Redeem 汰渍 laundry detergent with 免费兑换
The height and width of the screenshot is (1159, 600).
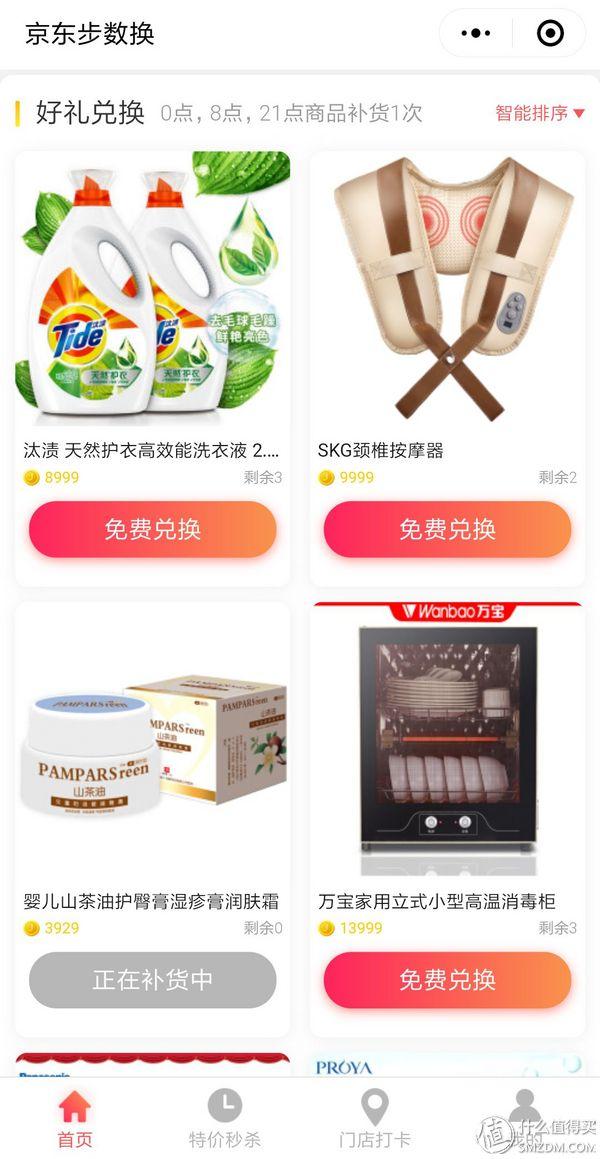coord(152,529)
